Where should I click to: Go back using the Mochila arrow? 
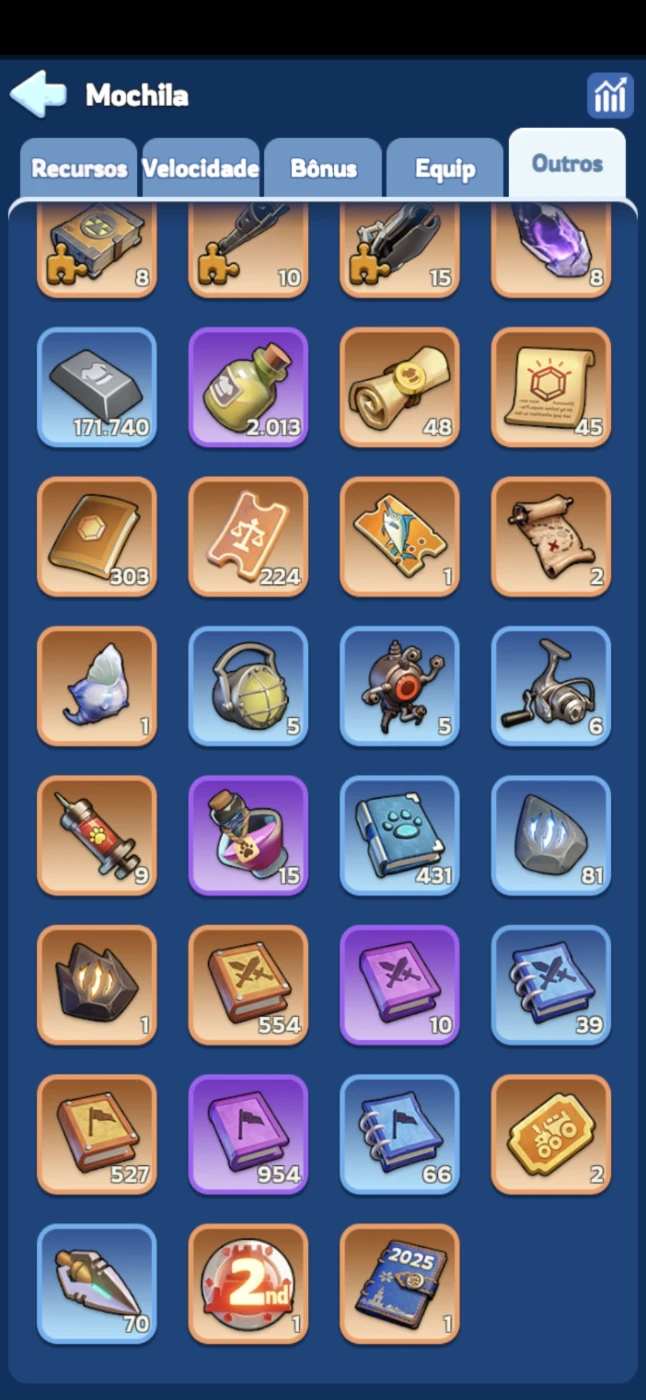pyautogui.click(x=38, y=95)
